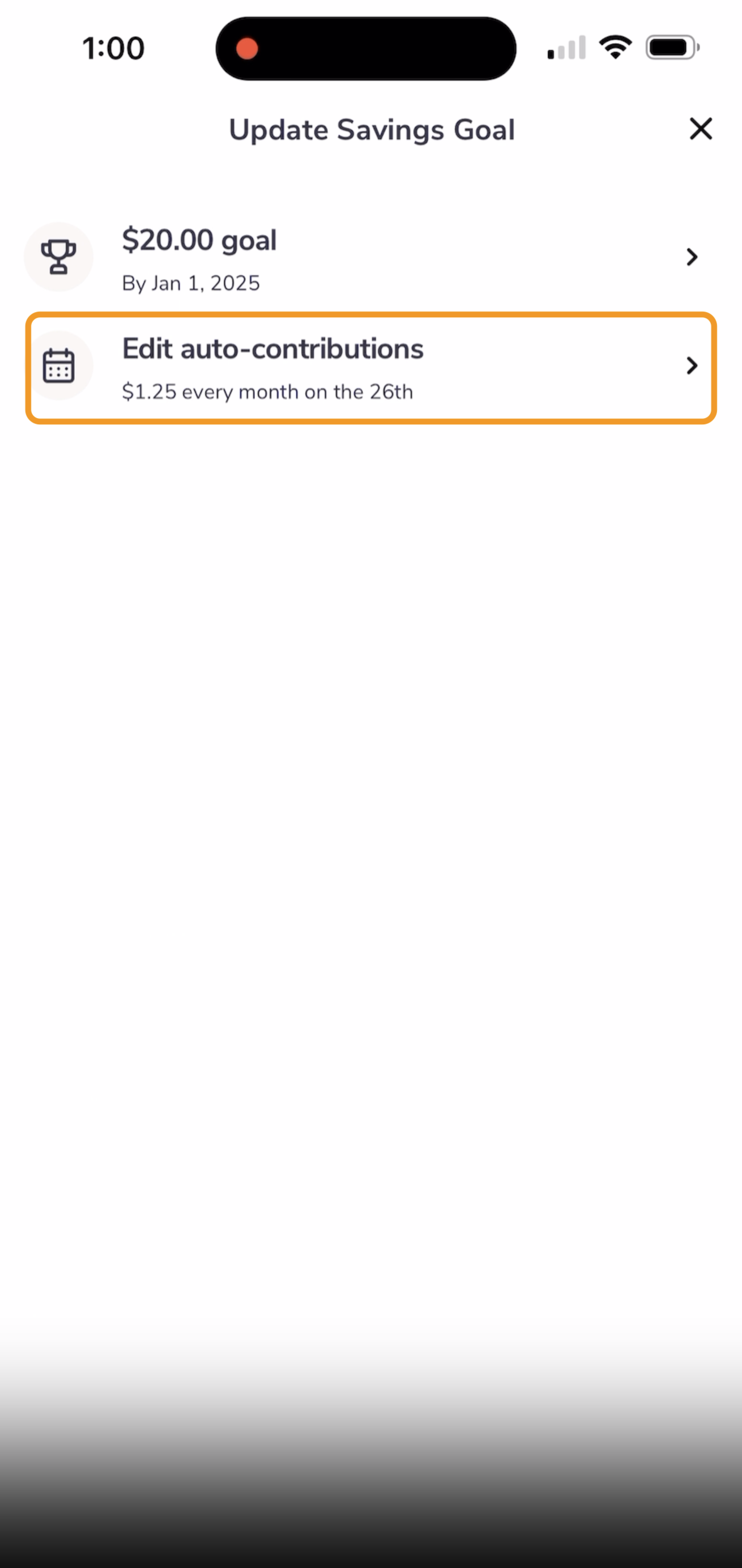Open the $20.00 goal row
The image size is (742, 1568).
(370, 258)
